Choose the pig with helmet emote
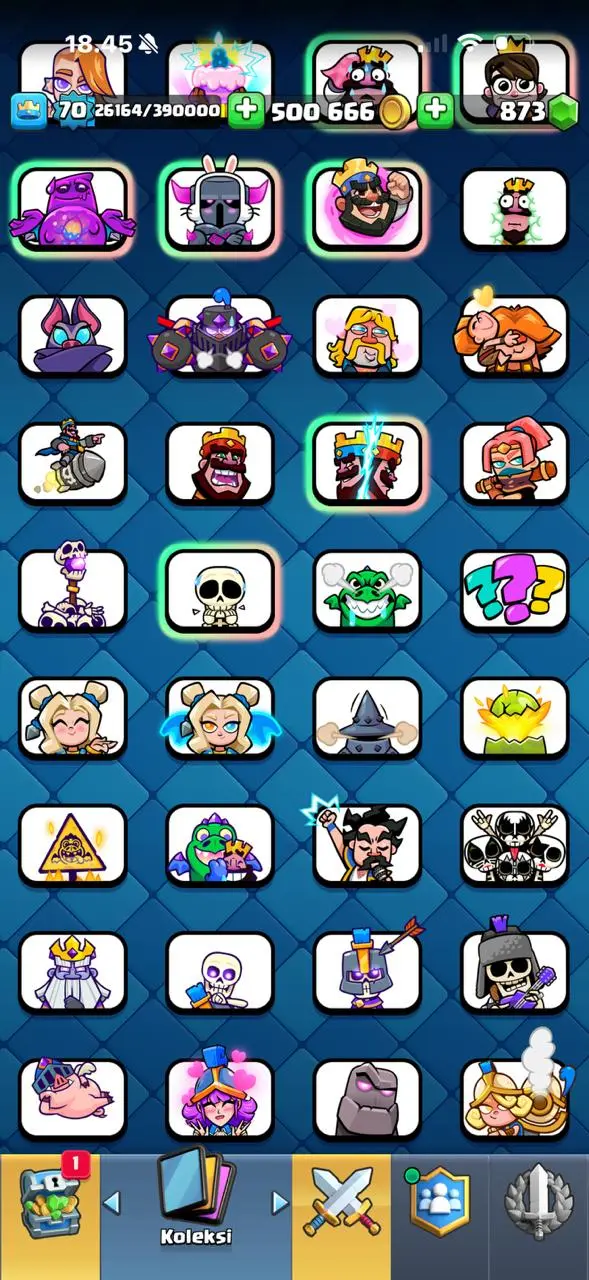 point(73,1098)
